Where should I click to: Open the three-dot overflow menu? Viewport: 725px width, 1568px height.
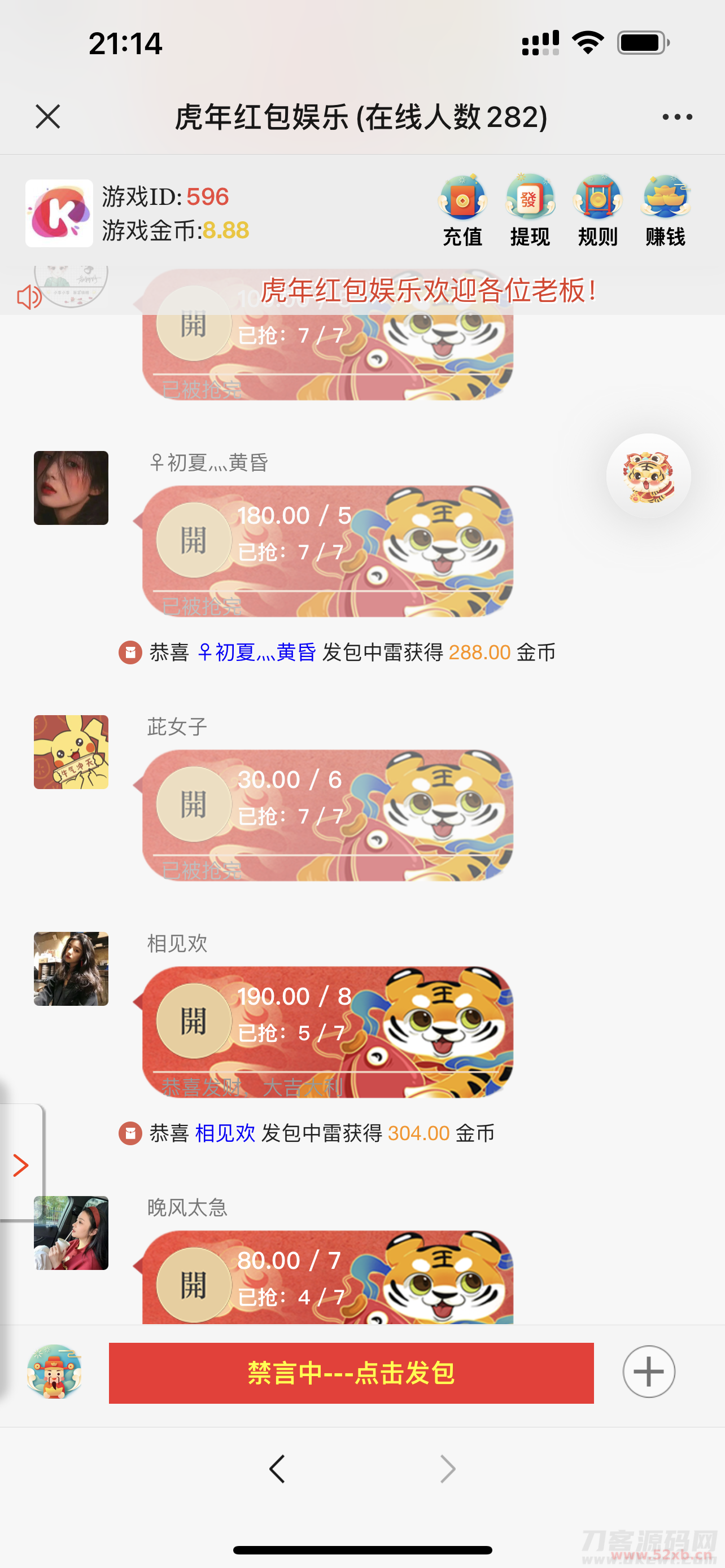coord(677,116)
